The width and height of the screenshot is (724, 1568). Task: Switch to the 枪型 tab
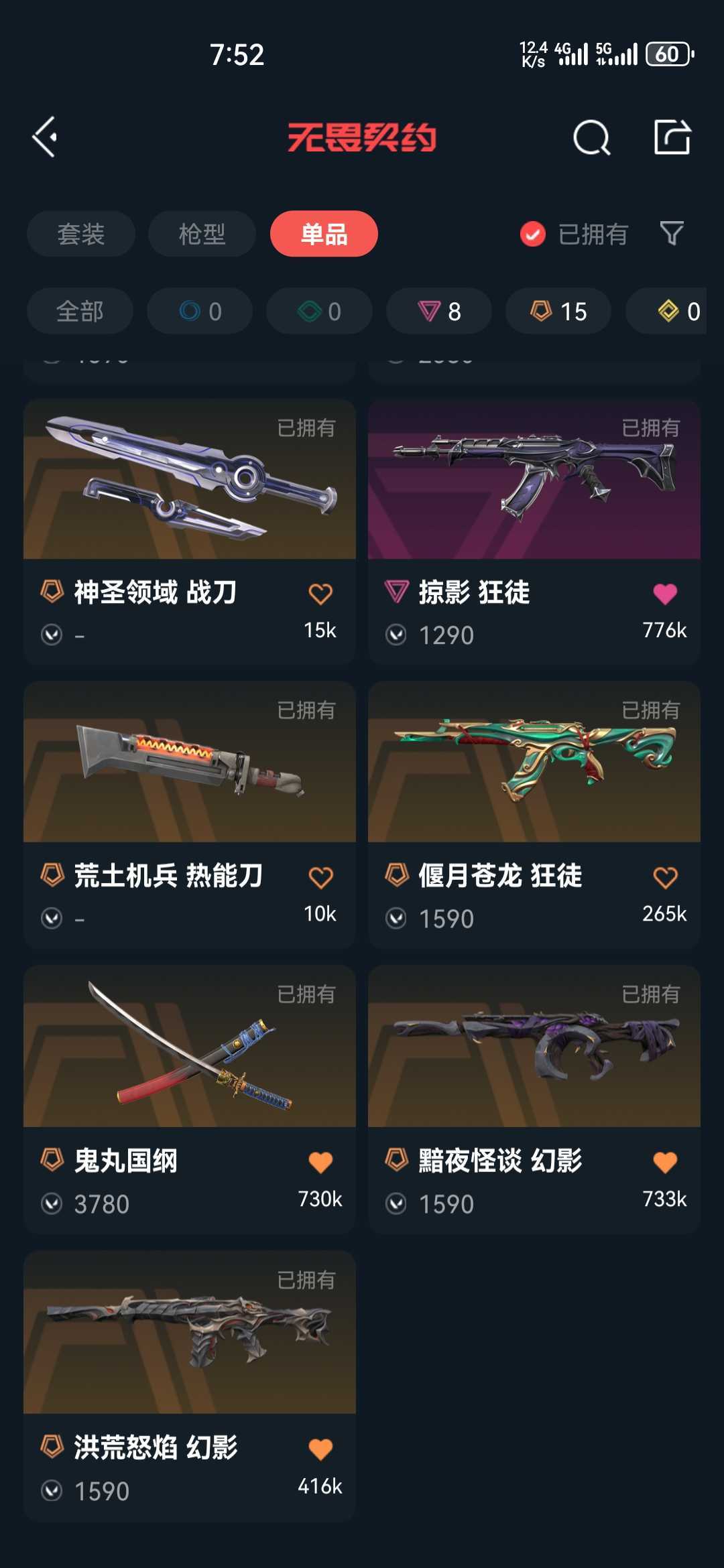click(202, 234)
